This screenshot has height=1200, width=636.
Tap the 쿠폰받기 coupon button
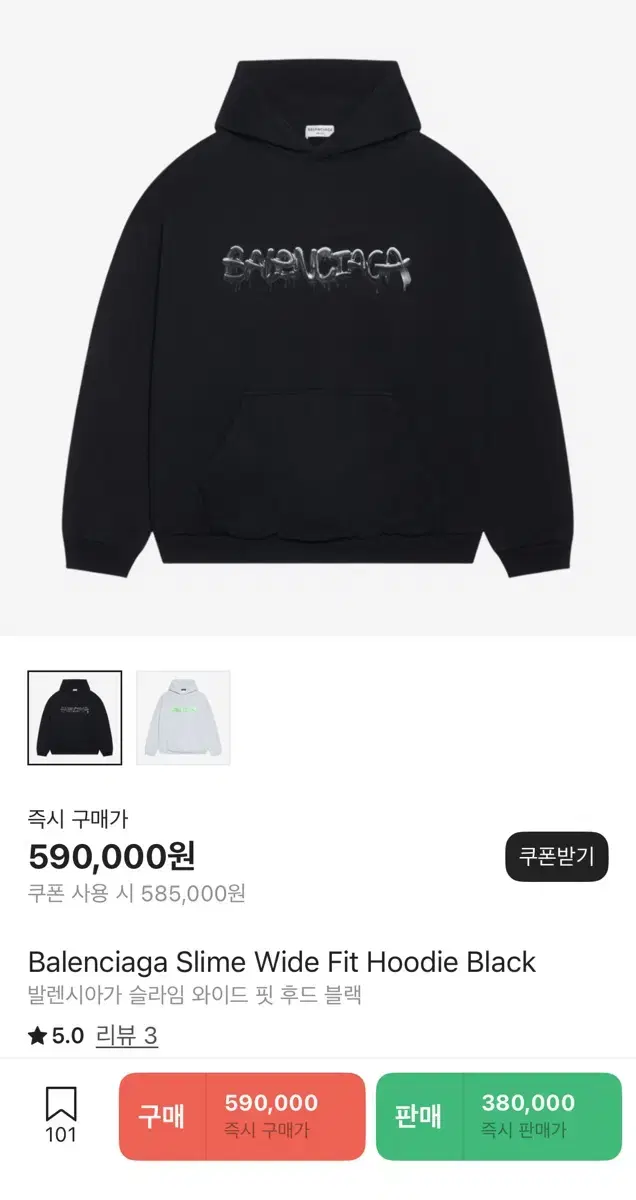(x=556, y=857)
